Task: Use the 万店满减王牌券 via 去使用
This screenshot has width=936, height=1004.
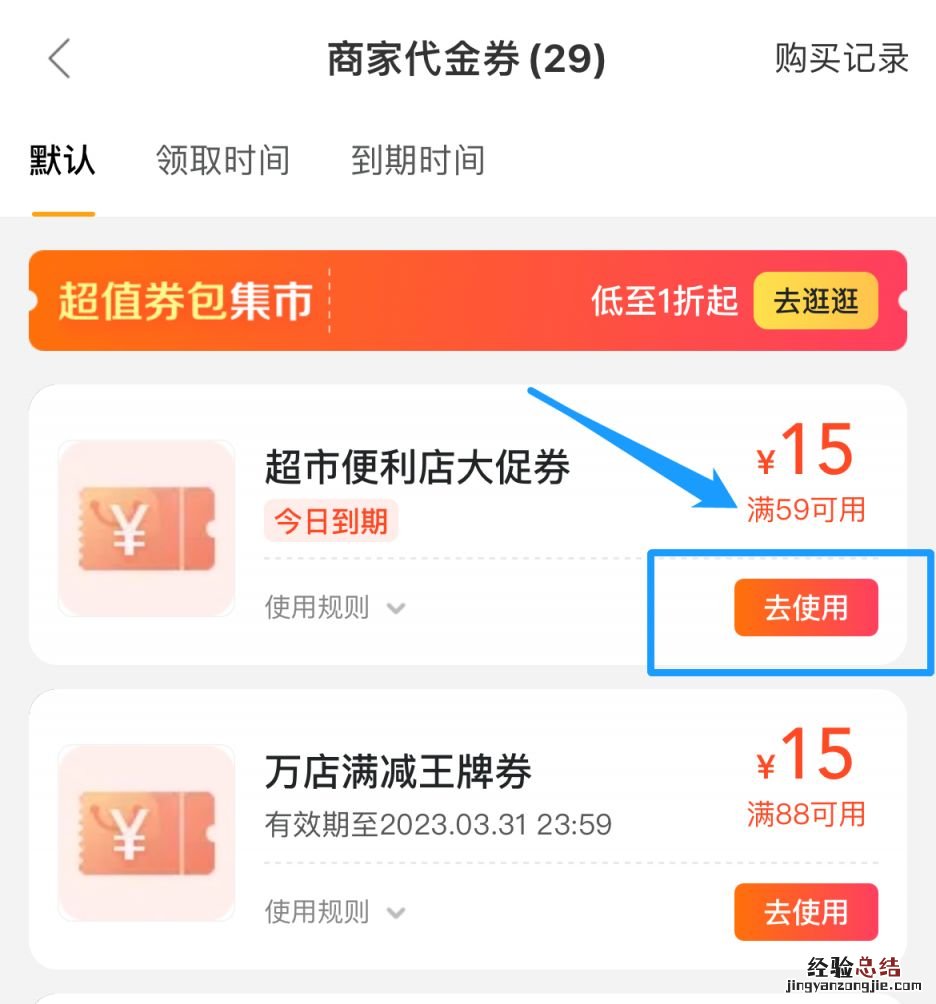Action: click(x=806, y=911)
